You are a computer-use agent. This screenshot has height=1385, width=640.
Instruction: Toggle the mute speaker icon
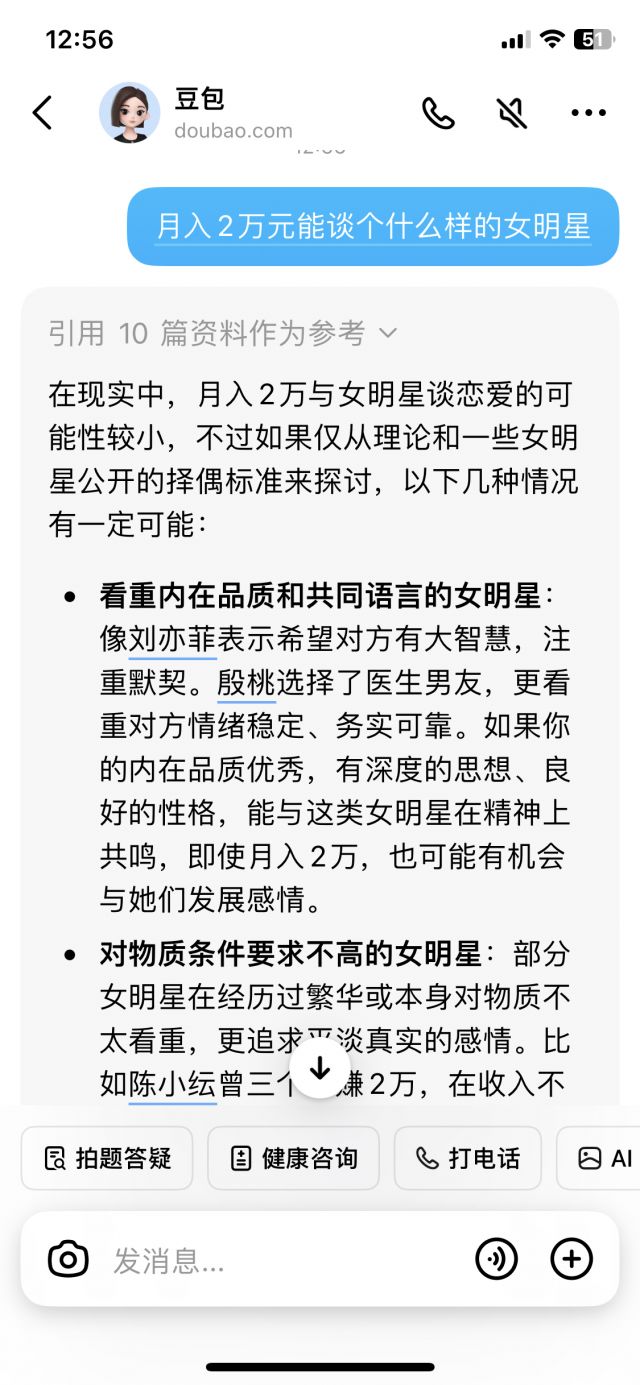[x=512, y=113]
